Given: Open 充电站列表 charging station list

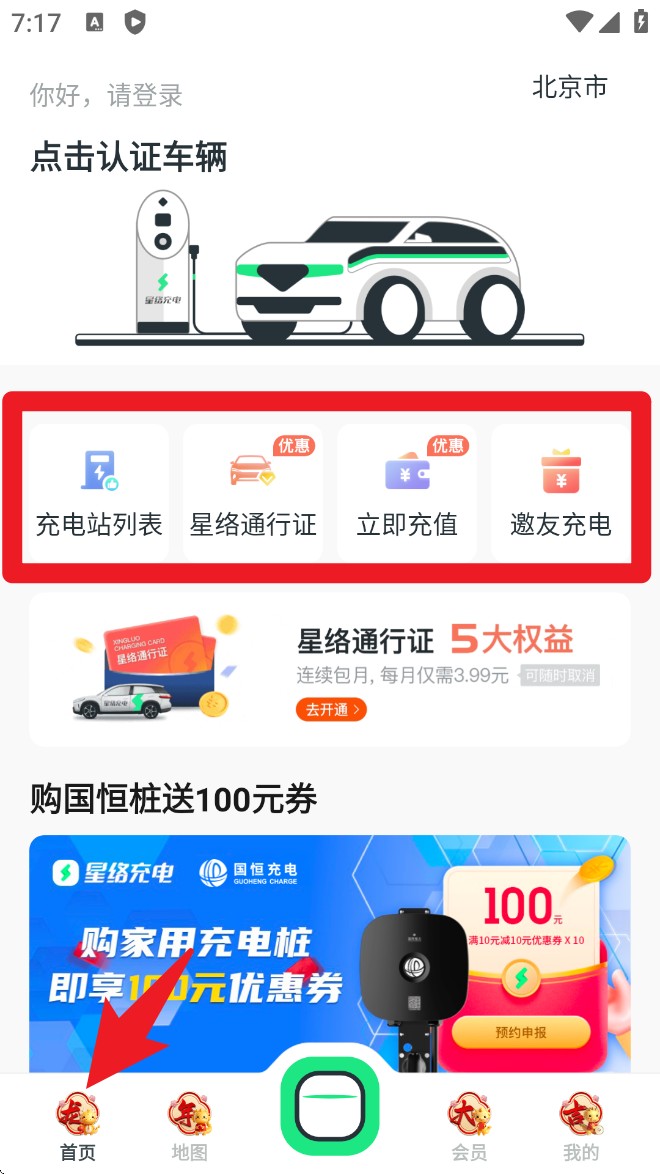Looking at the screenshot, I should pos(99,492).
